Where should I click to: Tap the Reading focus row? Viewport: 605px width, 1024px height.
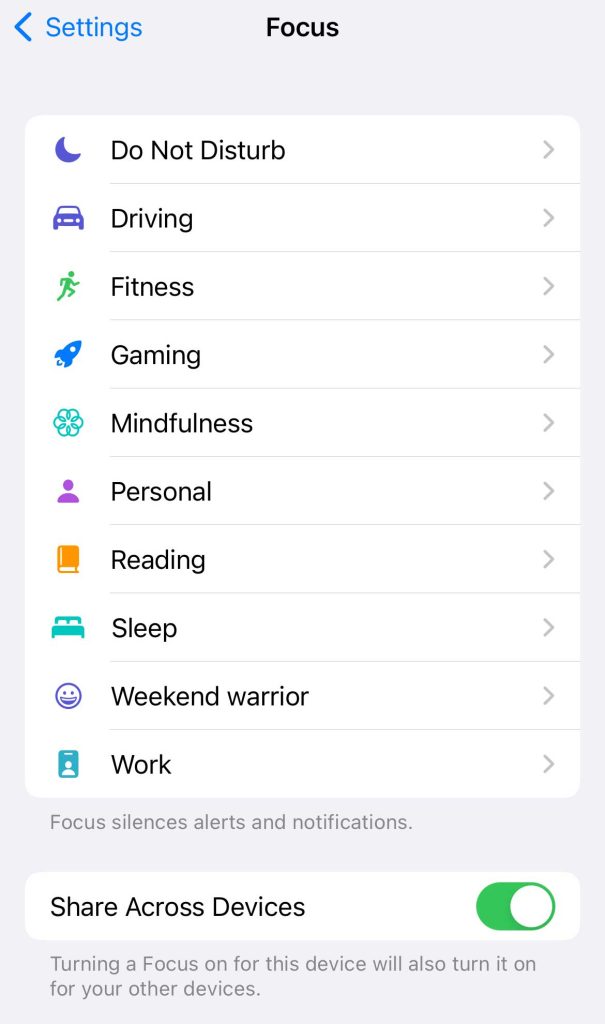click(302, 560)
